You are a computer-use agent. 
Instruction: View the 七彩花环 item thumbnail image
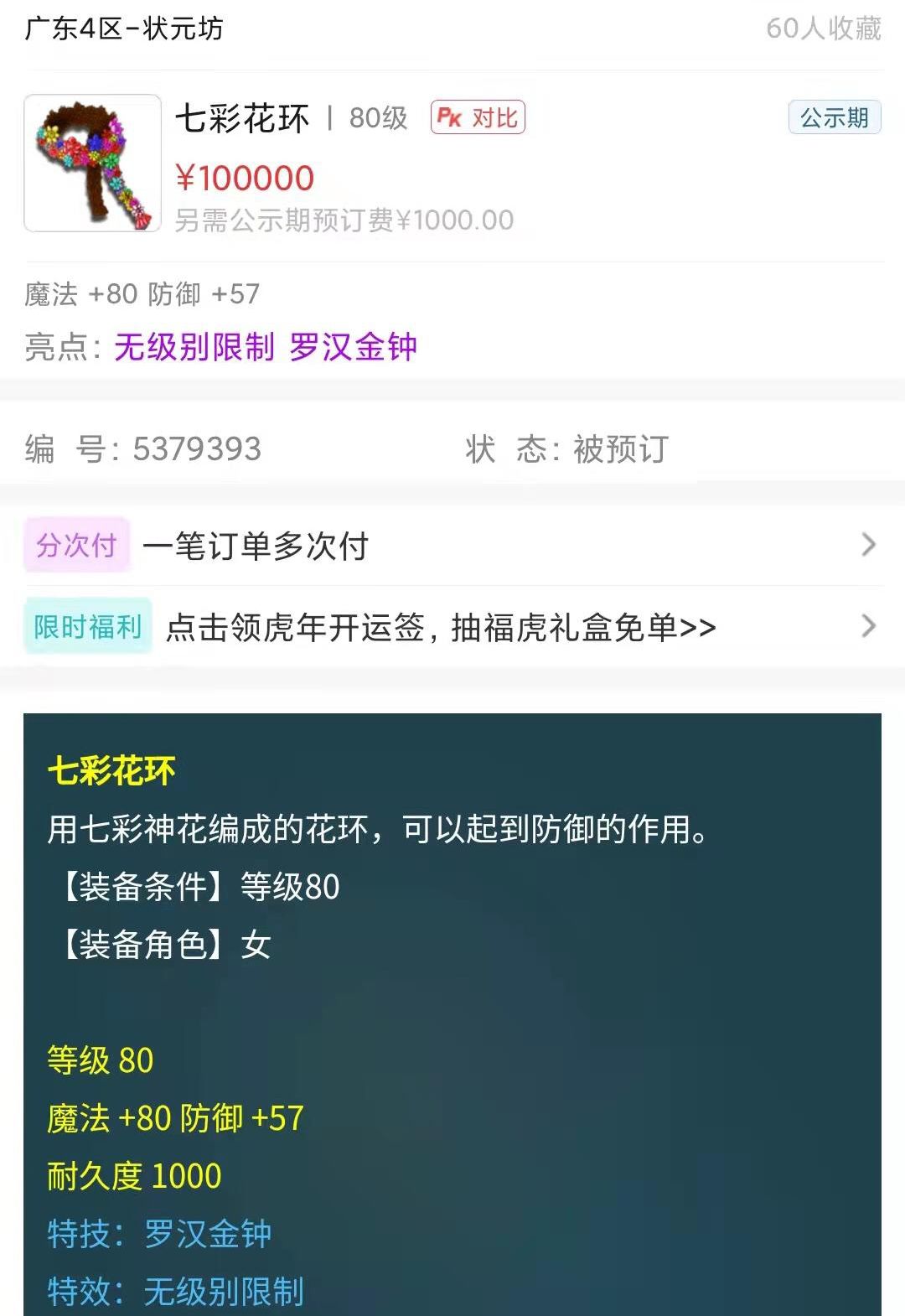click(x=92, y=164)
